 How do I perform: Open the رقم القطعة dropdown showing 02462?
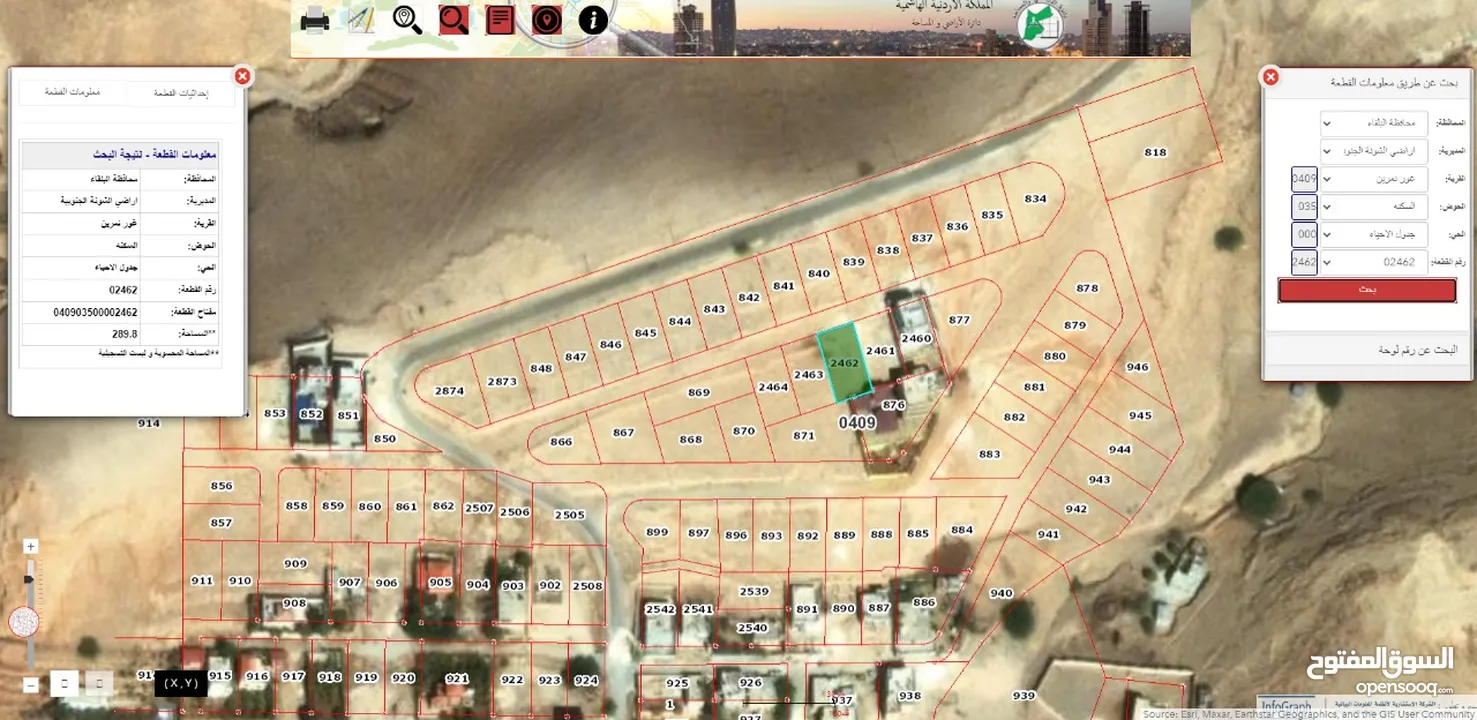point(1372,263)
